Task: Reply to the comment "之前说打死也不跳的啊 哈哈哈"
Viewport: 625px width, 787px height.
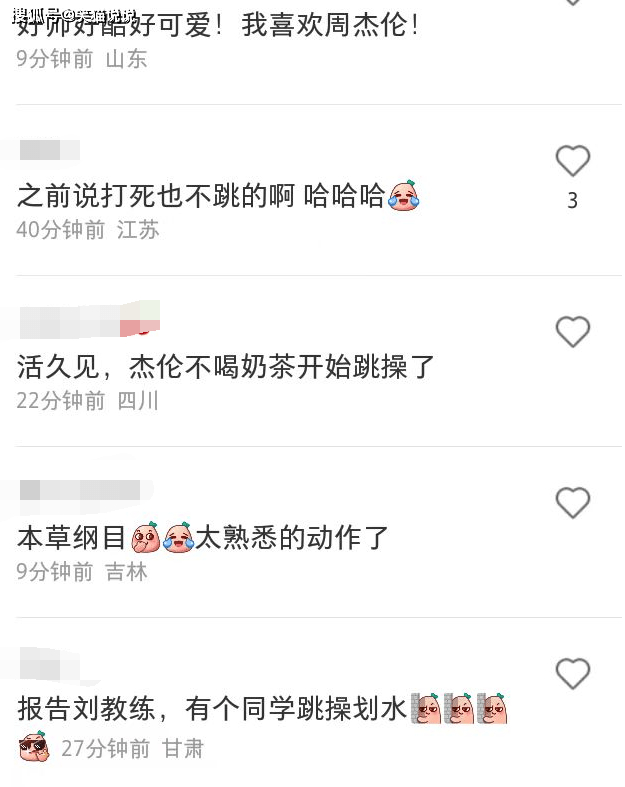Action: coord(200,196)
